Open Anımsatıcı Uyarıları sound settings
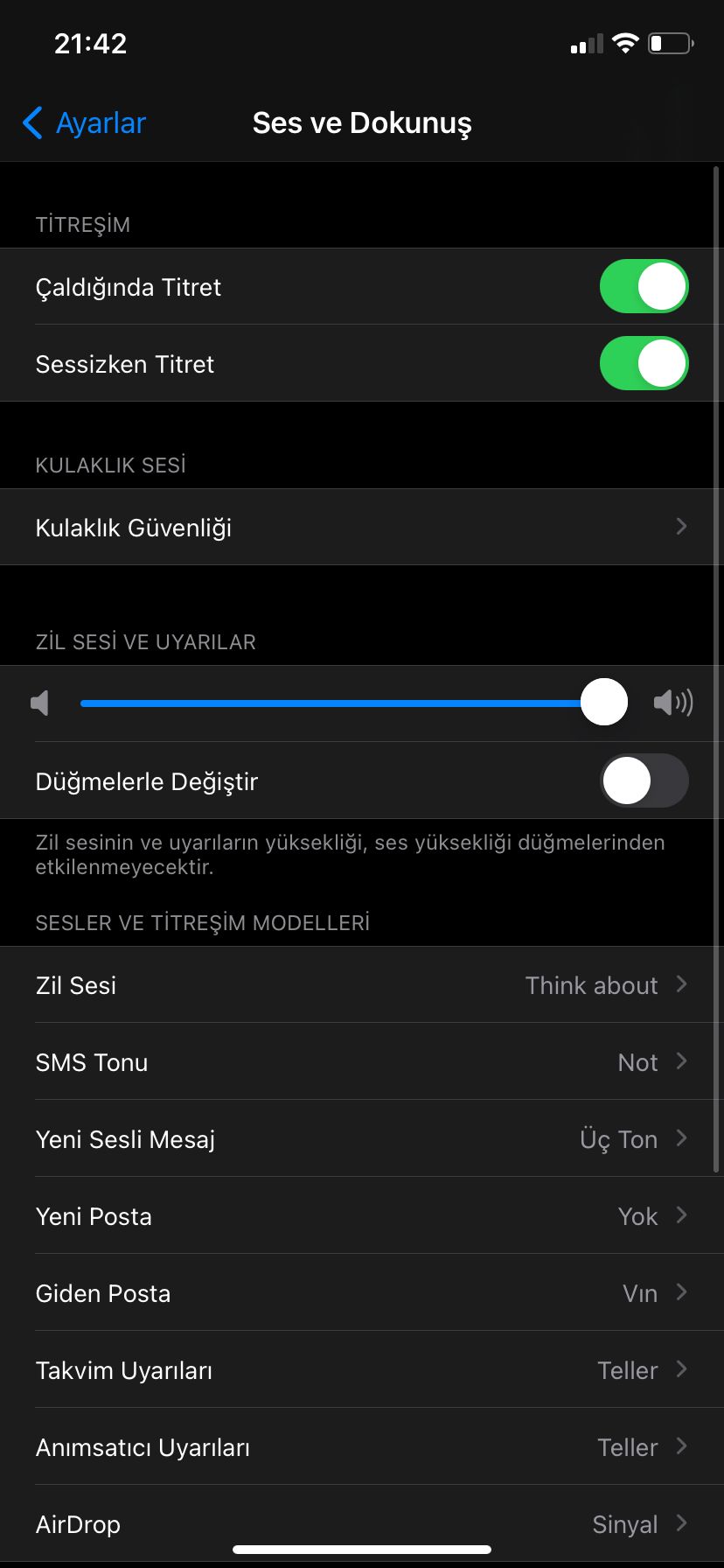 click(362, 1447)
